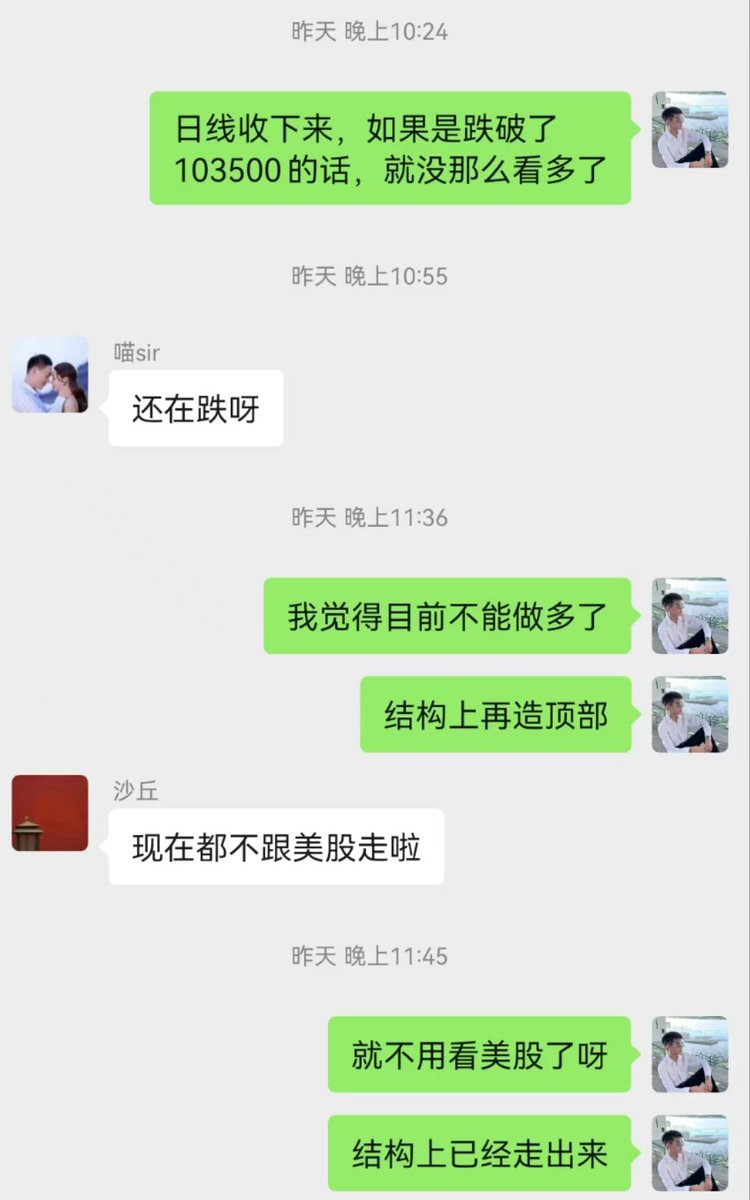
Task: Open 喵sir's profile avatar
Action: coord(50,374)
